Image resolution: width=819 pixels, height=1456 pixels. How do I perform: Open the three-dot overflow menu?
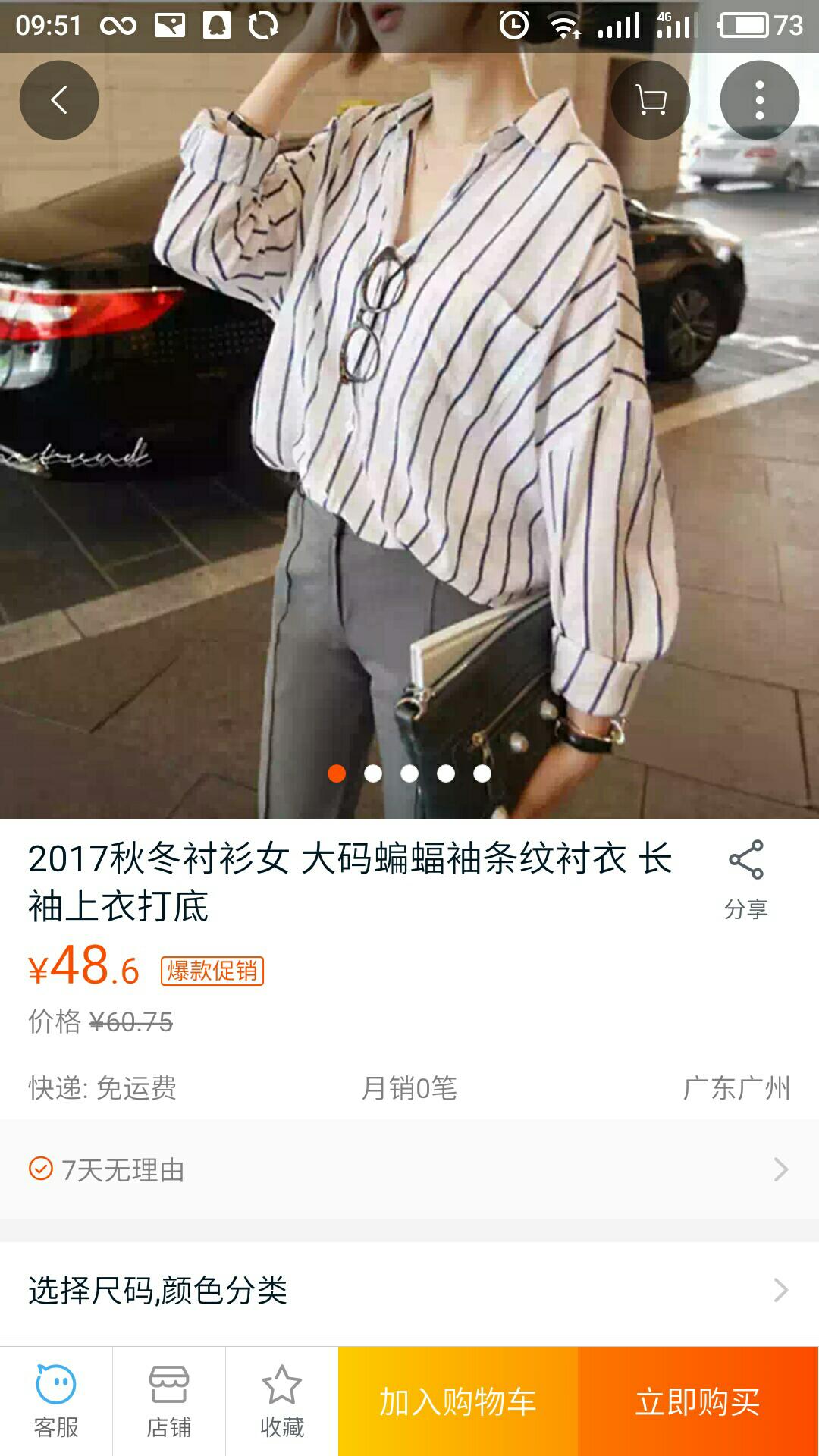[759, 100]
